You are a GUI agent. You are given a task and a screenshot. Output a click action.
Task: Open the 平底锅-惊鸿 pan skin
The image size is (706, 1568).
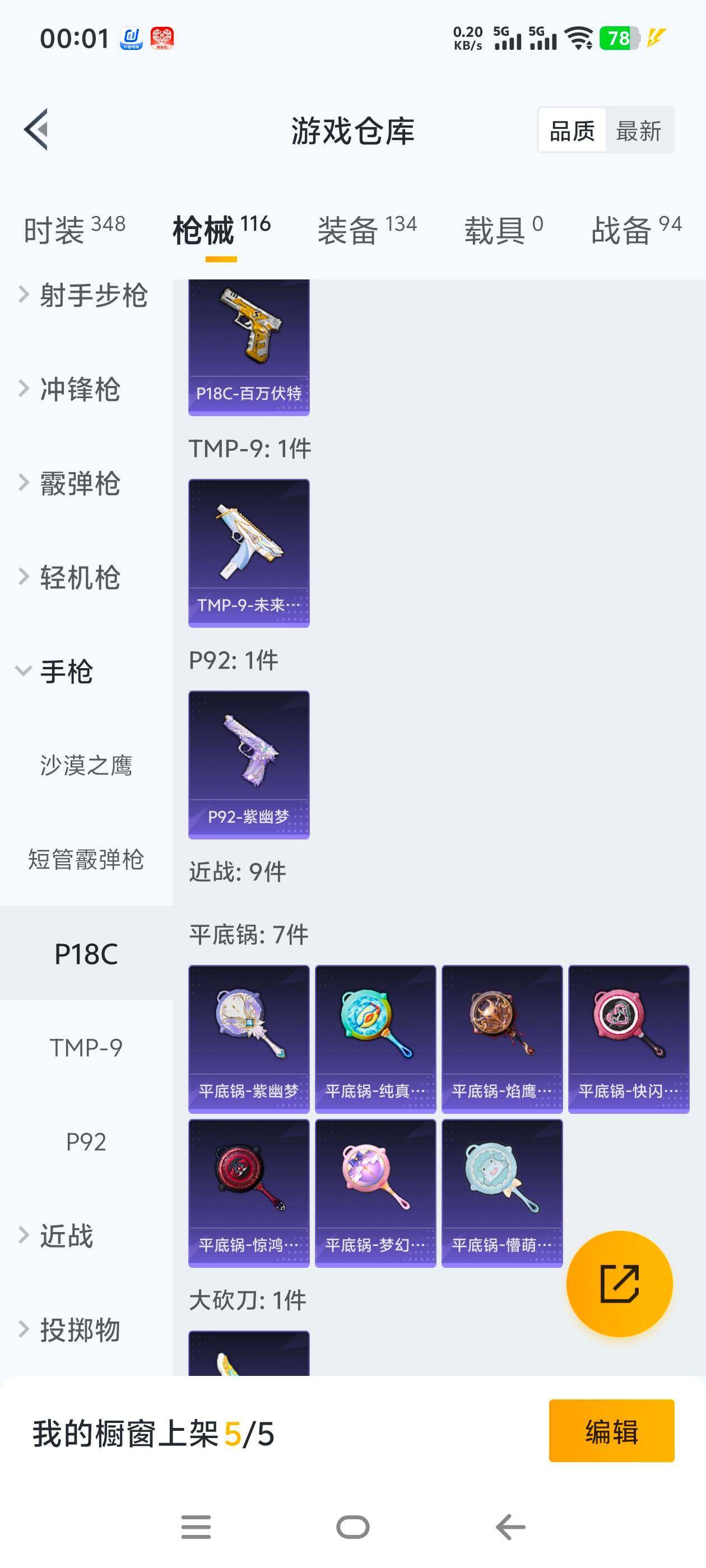point(249,1193)
